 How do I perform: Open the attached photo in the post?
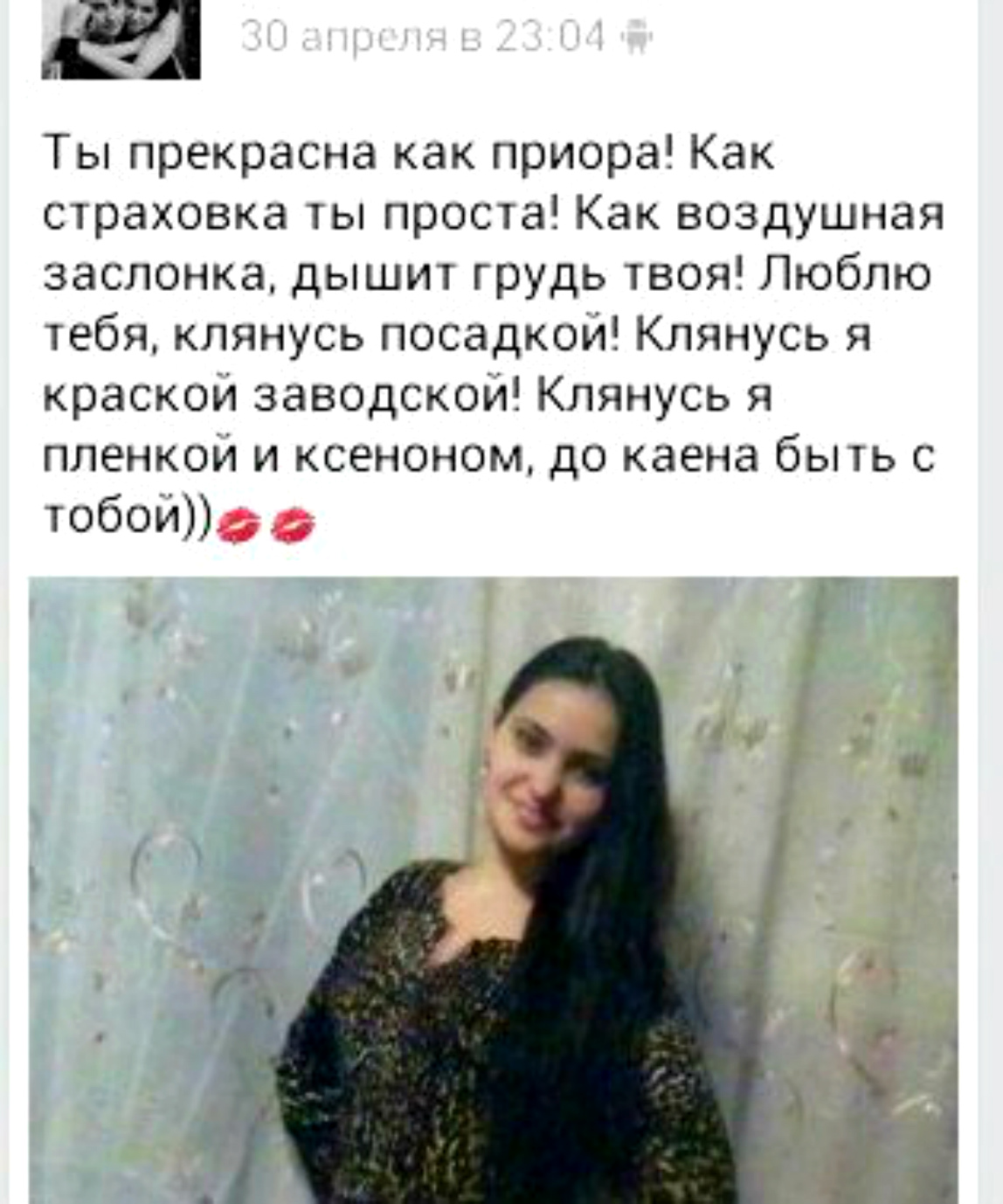(493, 889)
